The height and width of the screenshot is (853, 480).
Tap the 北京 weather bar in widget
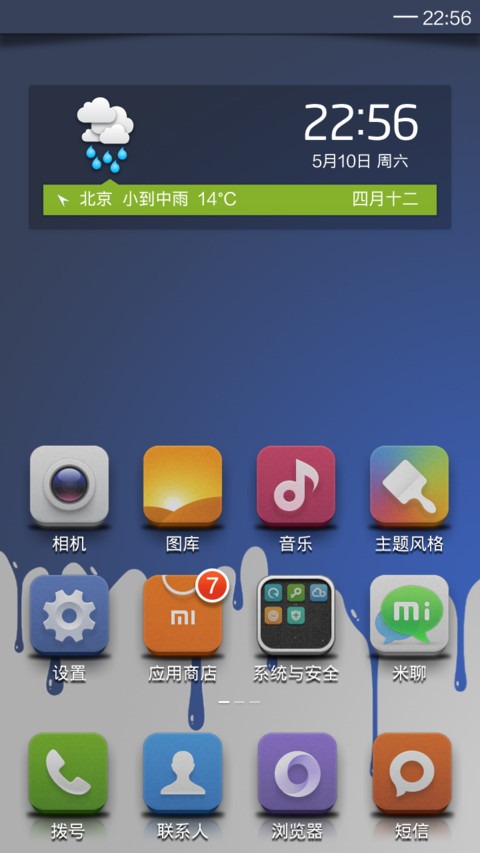tap(240, 200)
